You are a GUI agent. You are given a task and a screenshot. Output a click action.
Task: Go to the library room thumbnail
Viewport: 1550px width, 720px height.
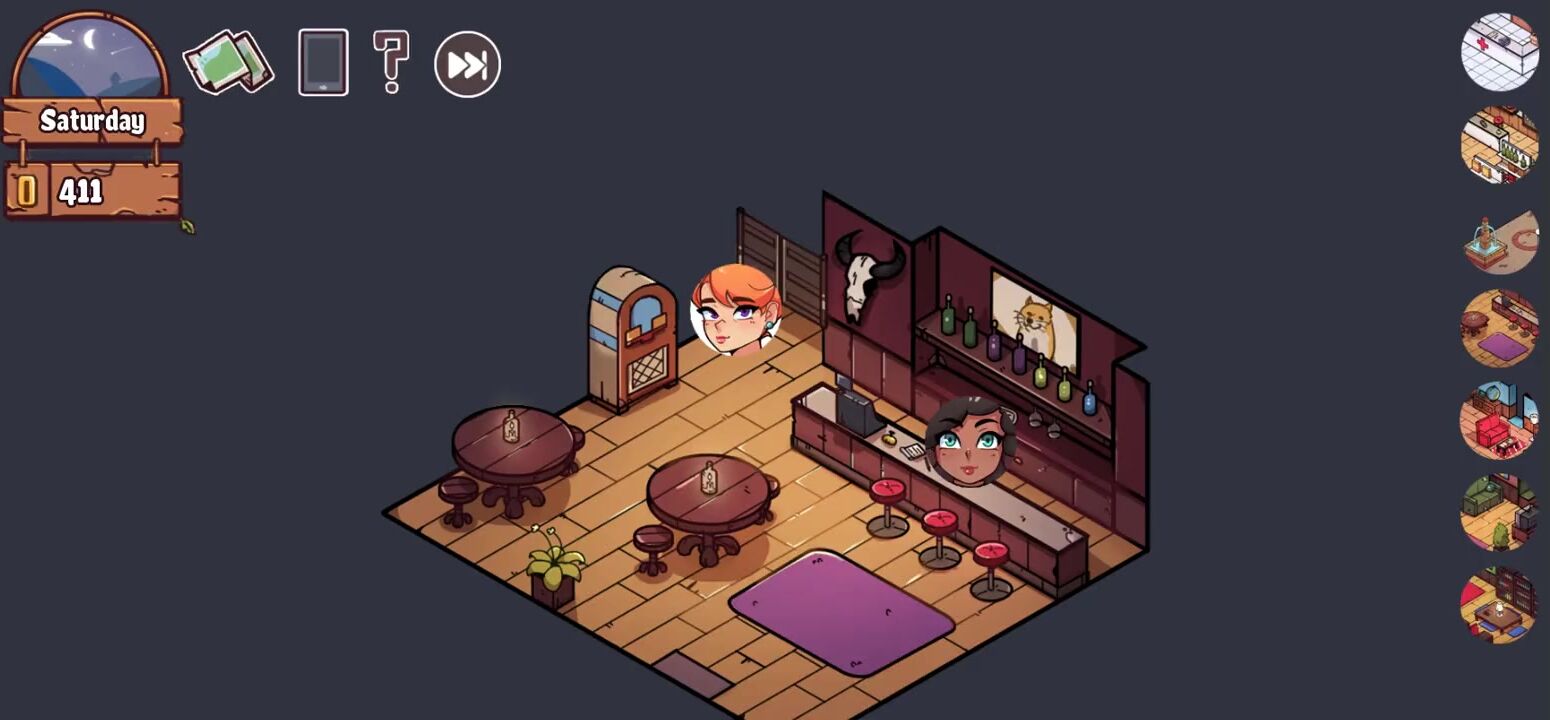point(1499,605)
